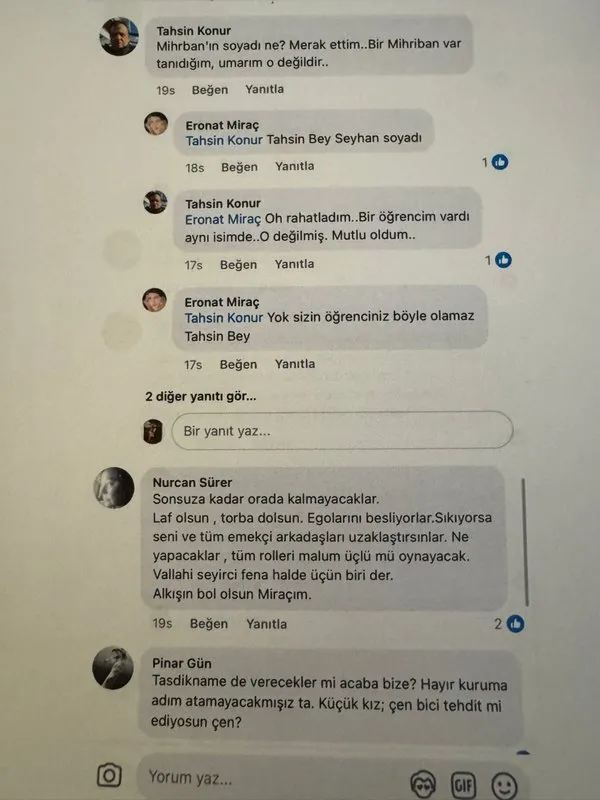This screenshot has height=800, width=600.
Task: Open Nurcan Sürer's profile picture
Action: [x=113, y=488]
